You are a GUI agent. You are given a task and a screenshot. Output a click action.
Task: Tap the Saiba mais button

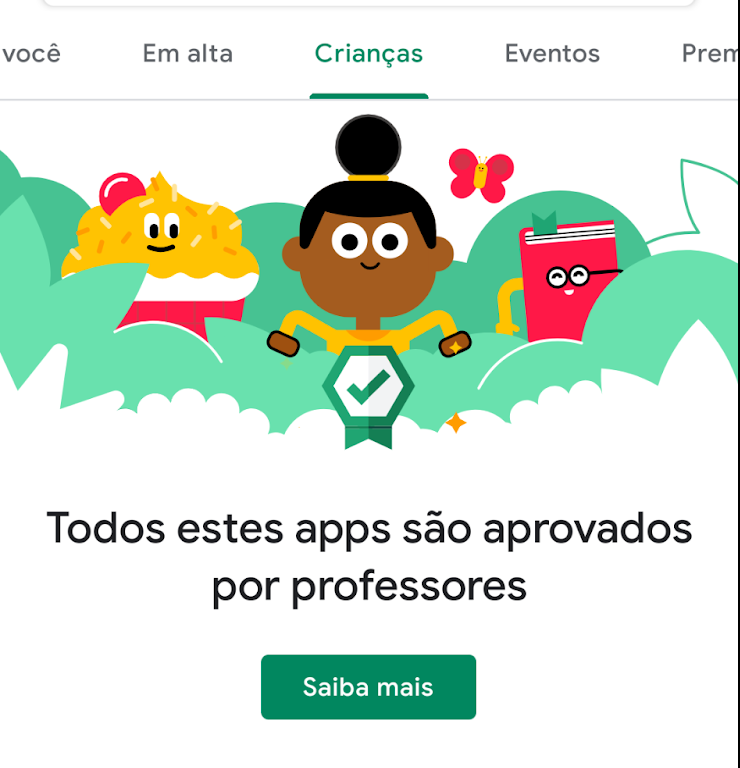pos(368,687)
